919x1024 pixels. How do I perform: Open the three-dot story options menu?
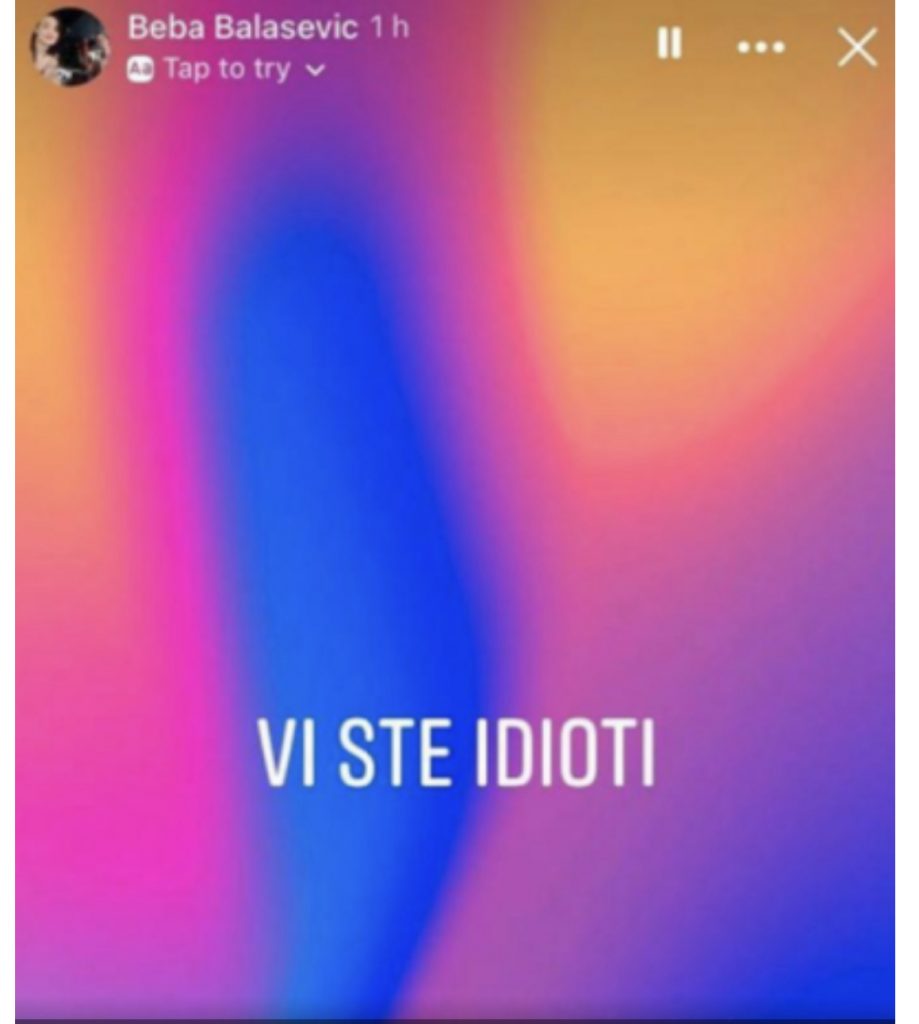pos(760,47)
